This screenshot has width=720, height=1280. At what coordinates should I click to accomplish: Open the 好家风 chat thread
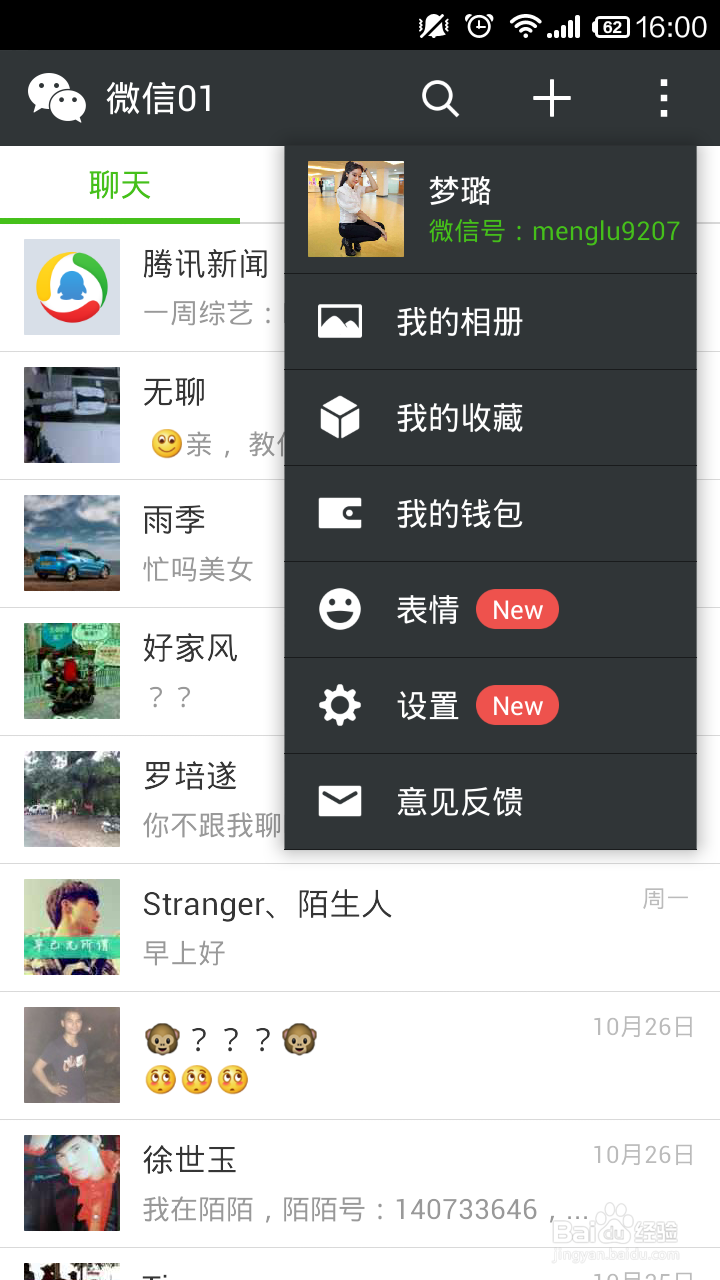pyautogui.click(x=150, y=672)
